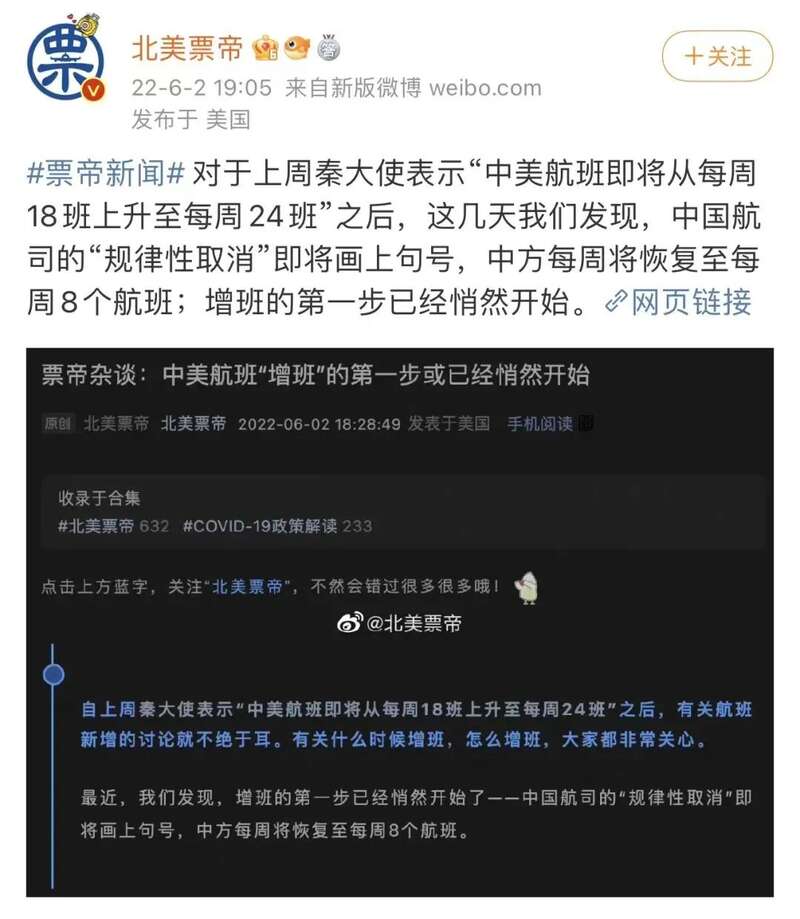Follow 北美票帝 with the 关注 button
The height and width of the screenshot is (919, 800).
coord(717,56)
